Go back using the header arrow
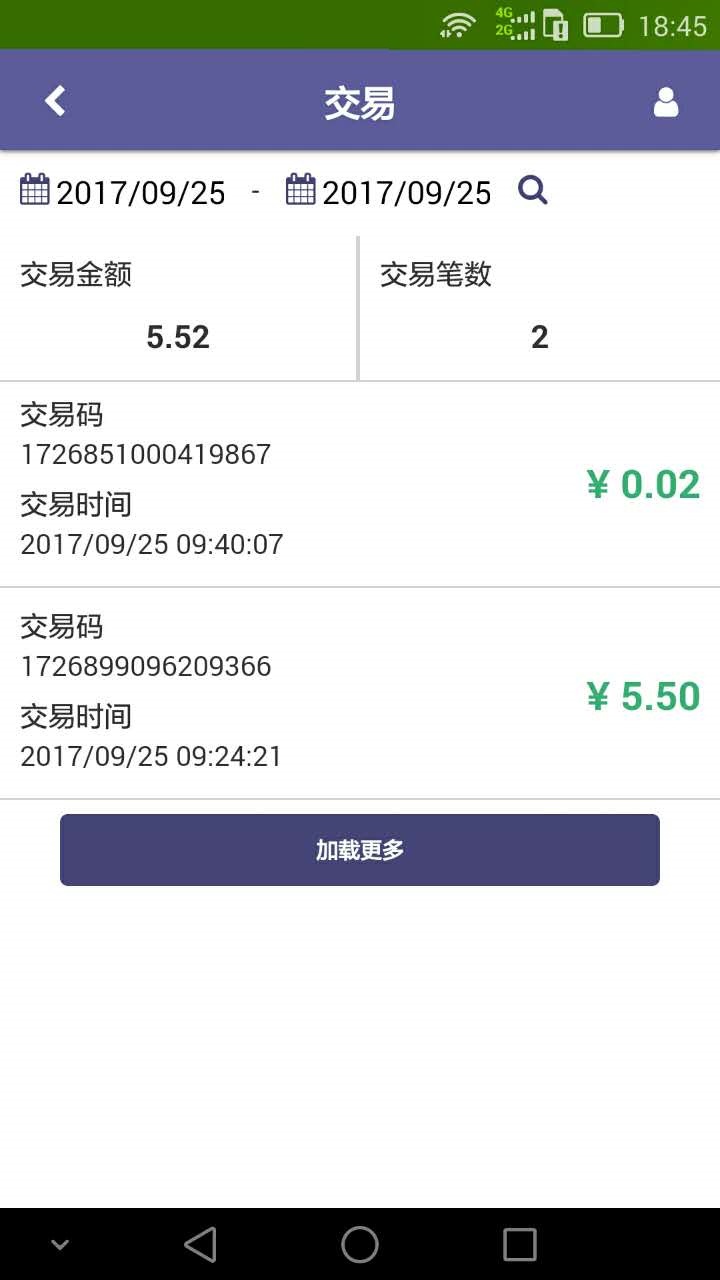The height and width of the screenshot is (1280, 720). click(x=56, y=101)
